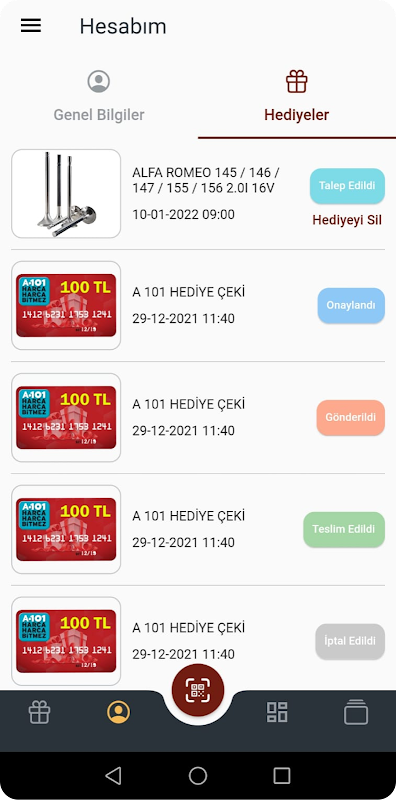Open the dashboard grid icon in bottom bar
Viewport: 396px width, 800px height.
[277, 712]
